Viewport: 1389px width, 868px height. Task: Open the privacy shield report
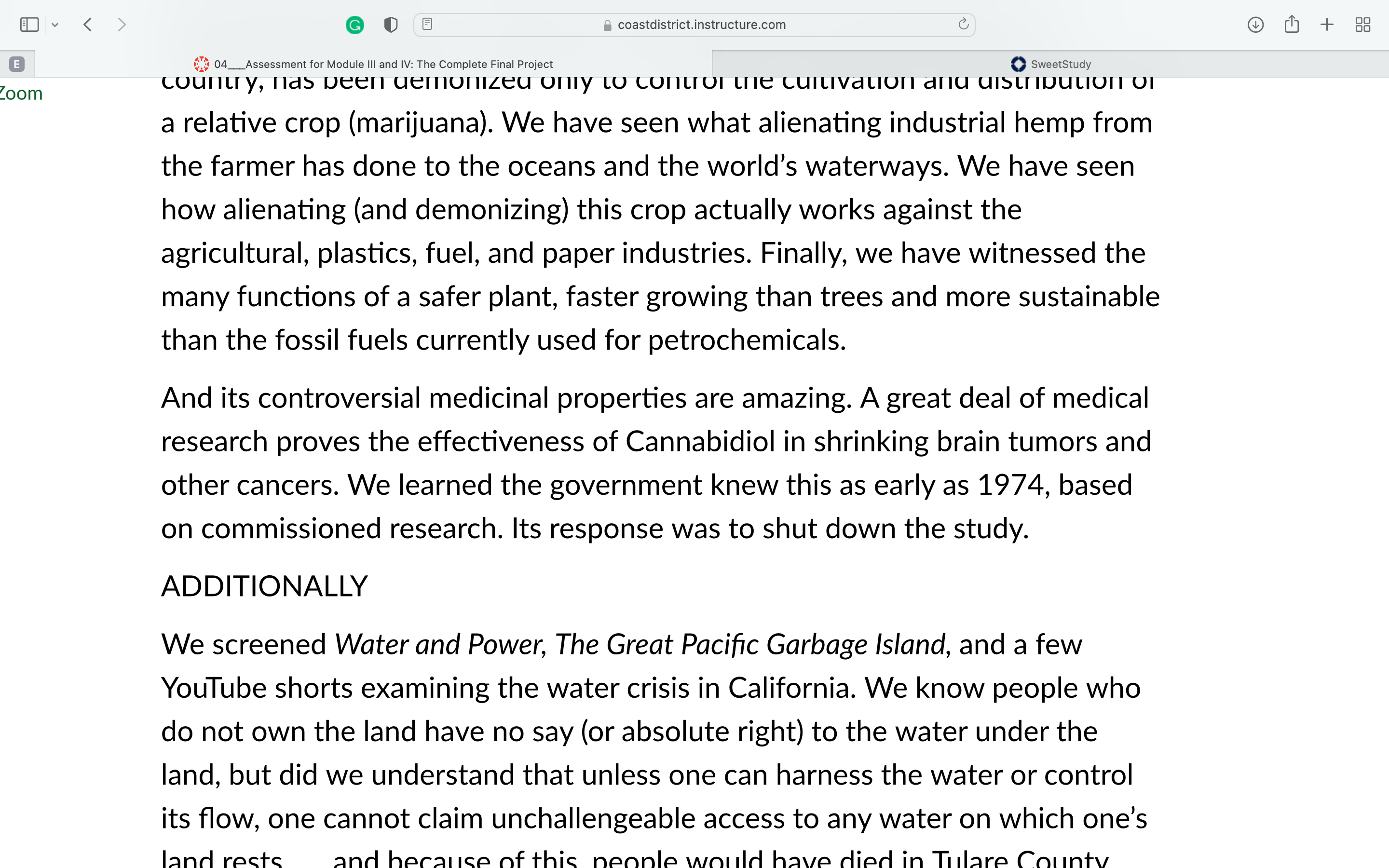[x=391, y=25]
